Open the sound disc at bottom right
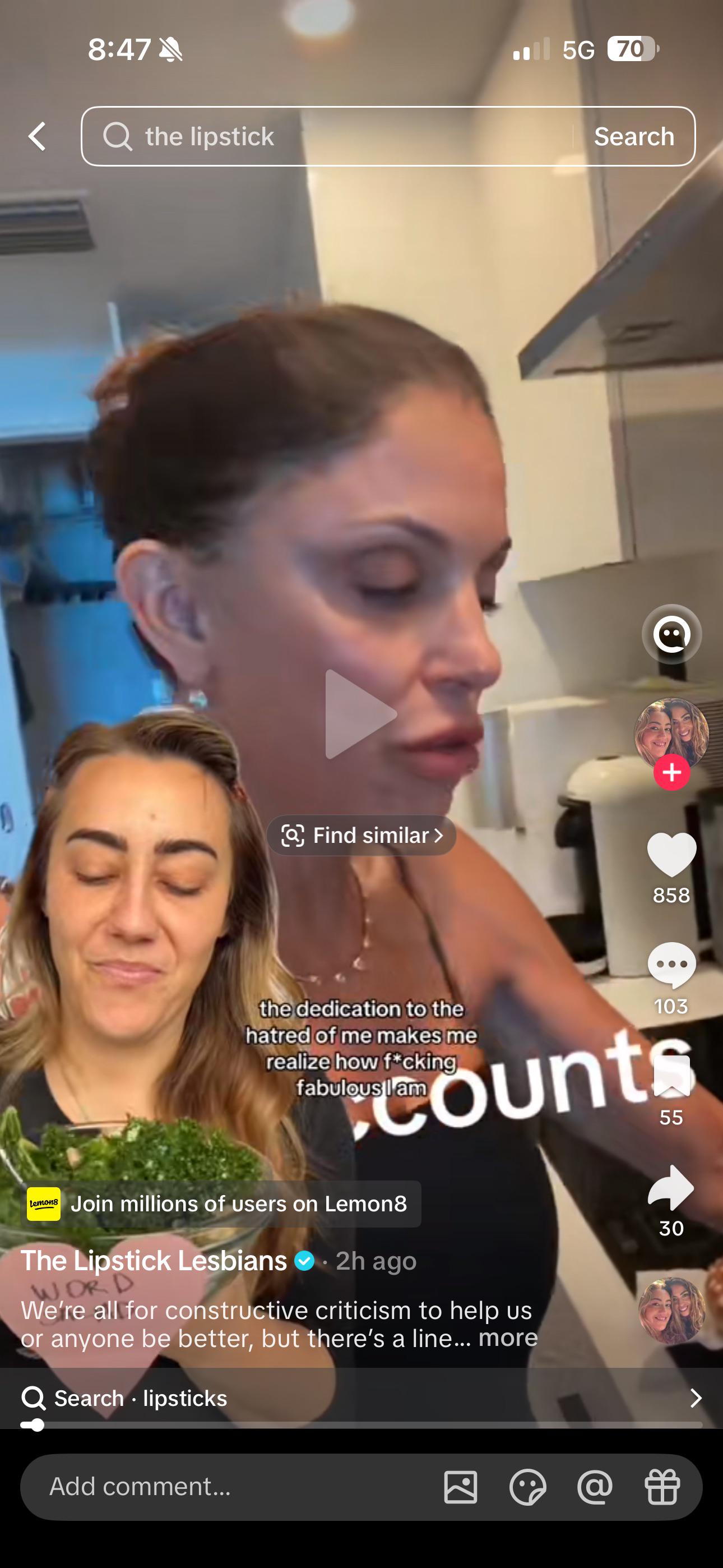 [671, 1310]
